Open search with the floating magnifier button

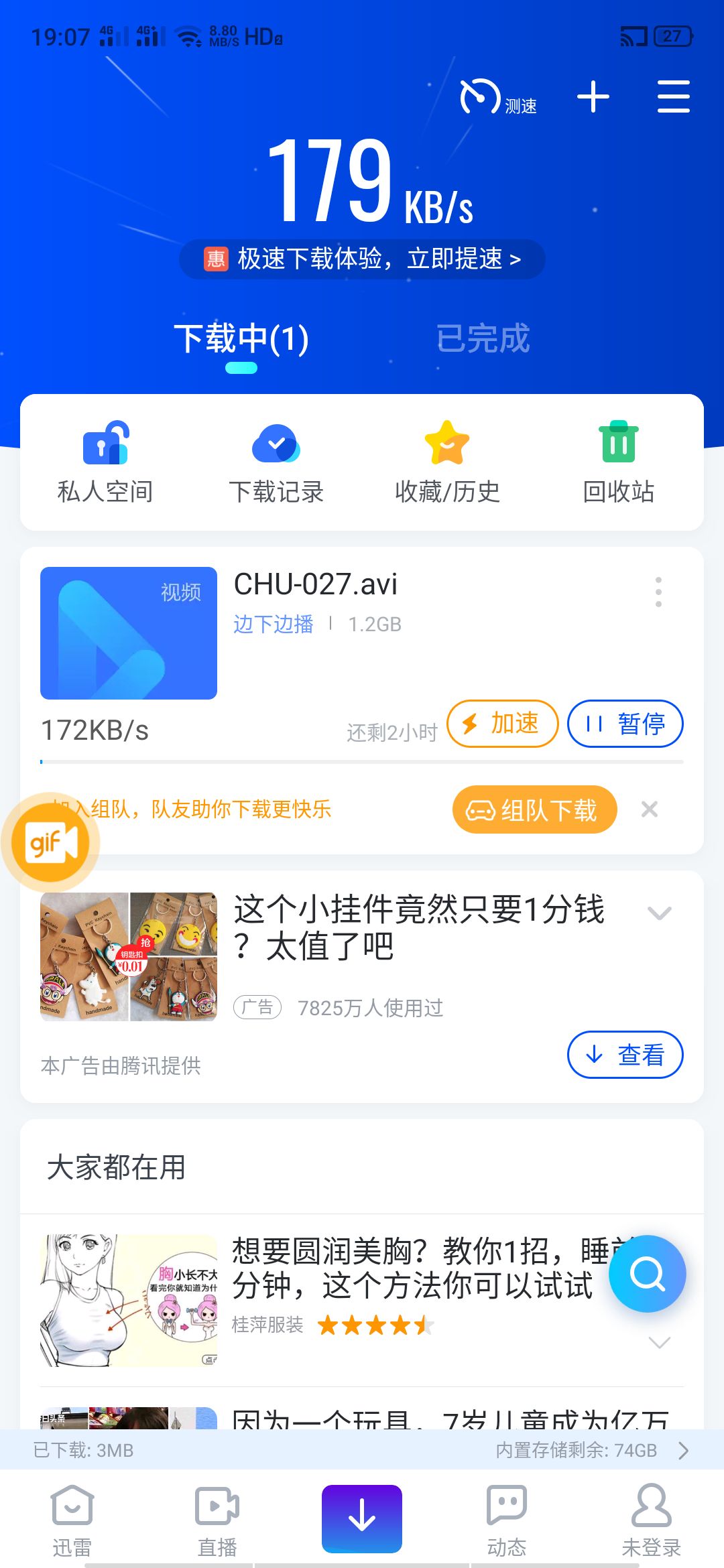646,1272
